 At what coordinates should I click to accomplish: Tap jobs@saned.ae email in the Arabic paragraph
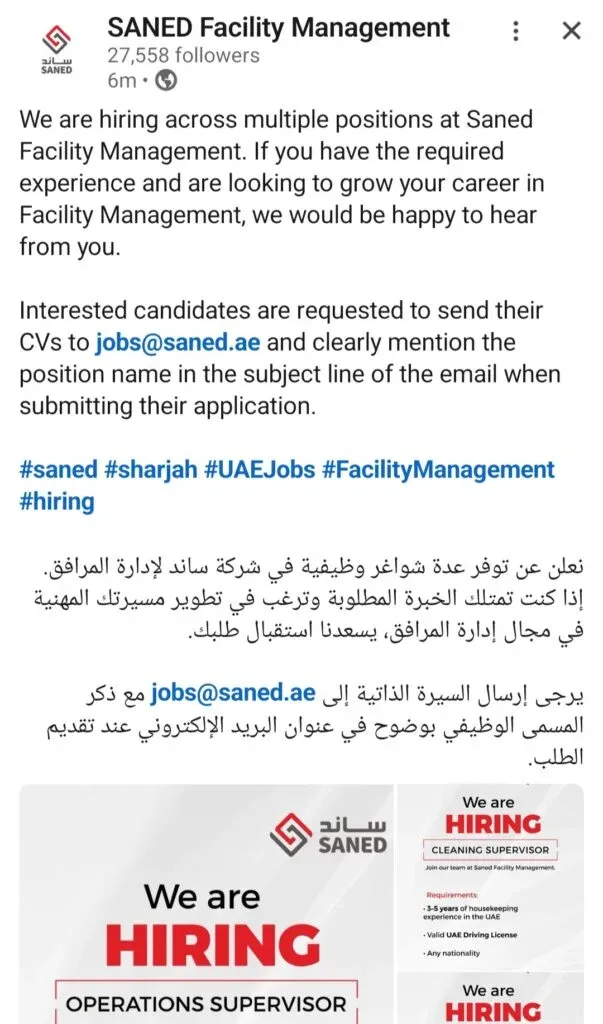pos(233,692)
